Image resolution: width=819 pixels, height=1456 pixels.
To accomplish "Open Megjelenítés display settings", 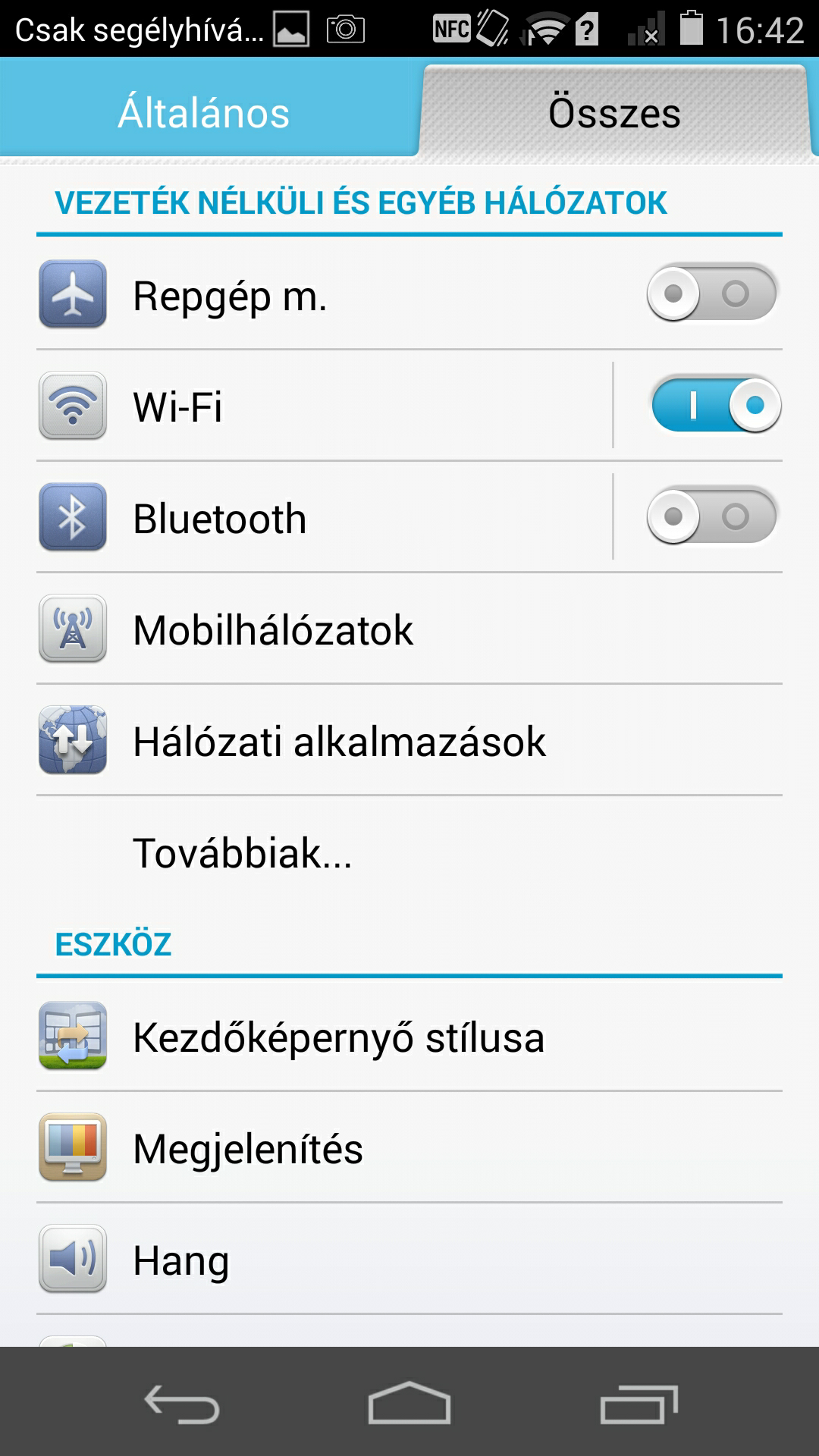I will [x=409, y=1148].
